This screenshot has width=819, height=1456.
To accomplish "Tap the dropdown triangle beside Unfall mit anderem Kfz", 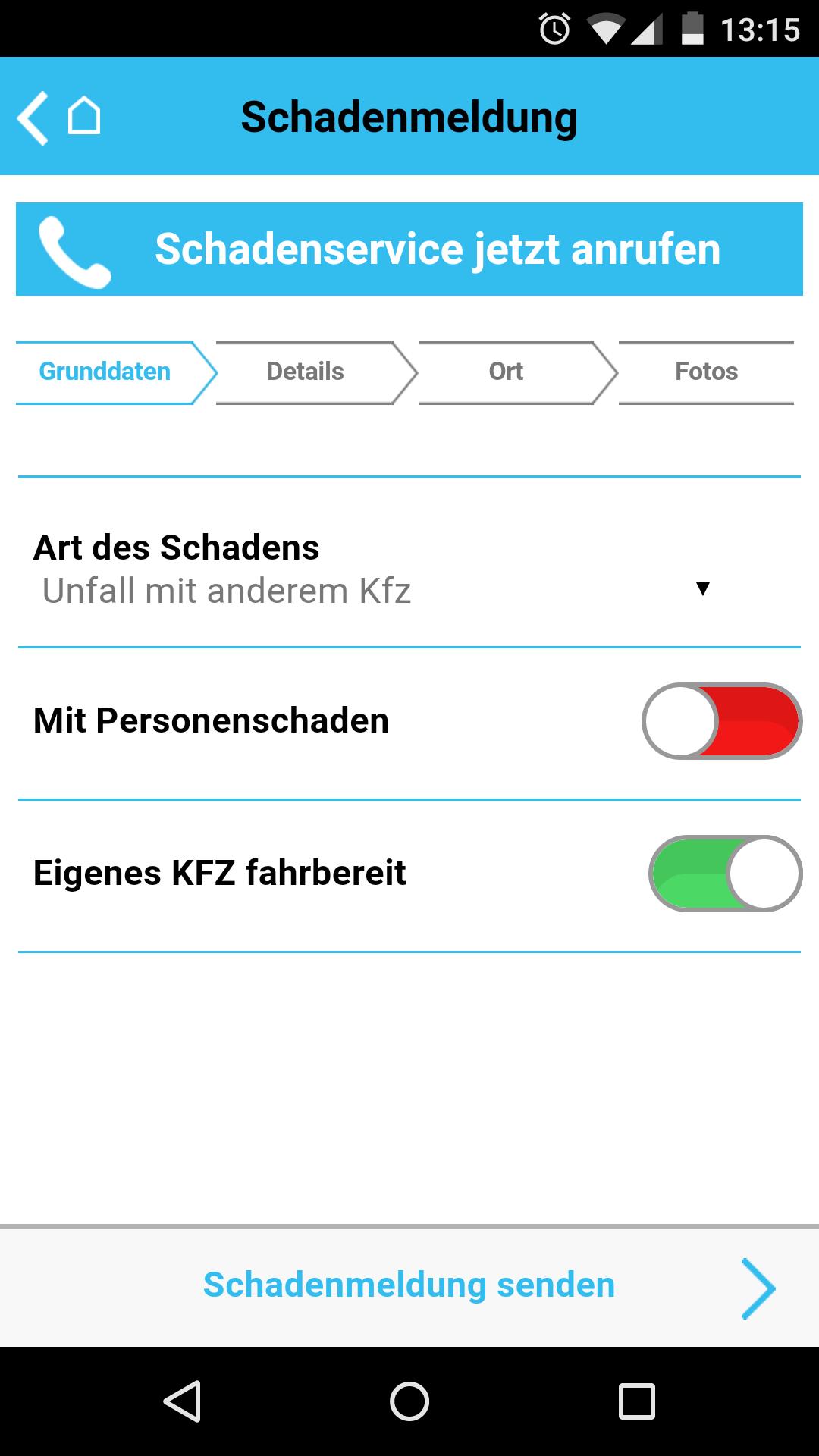I will tap(702, 588).
